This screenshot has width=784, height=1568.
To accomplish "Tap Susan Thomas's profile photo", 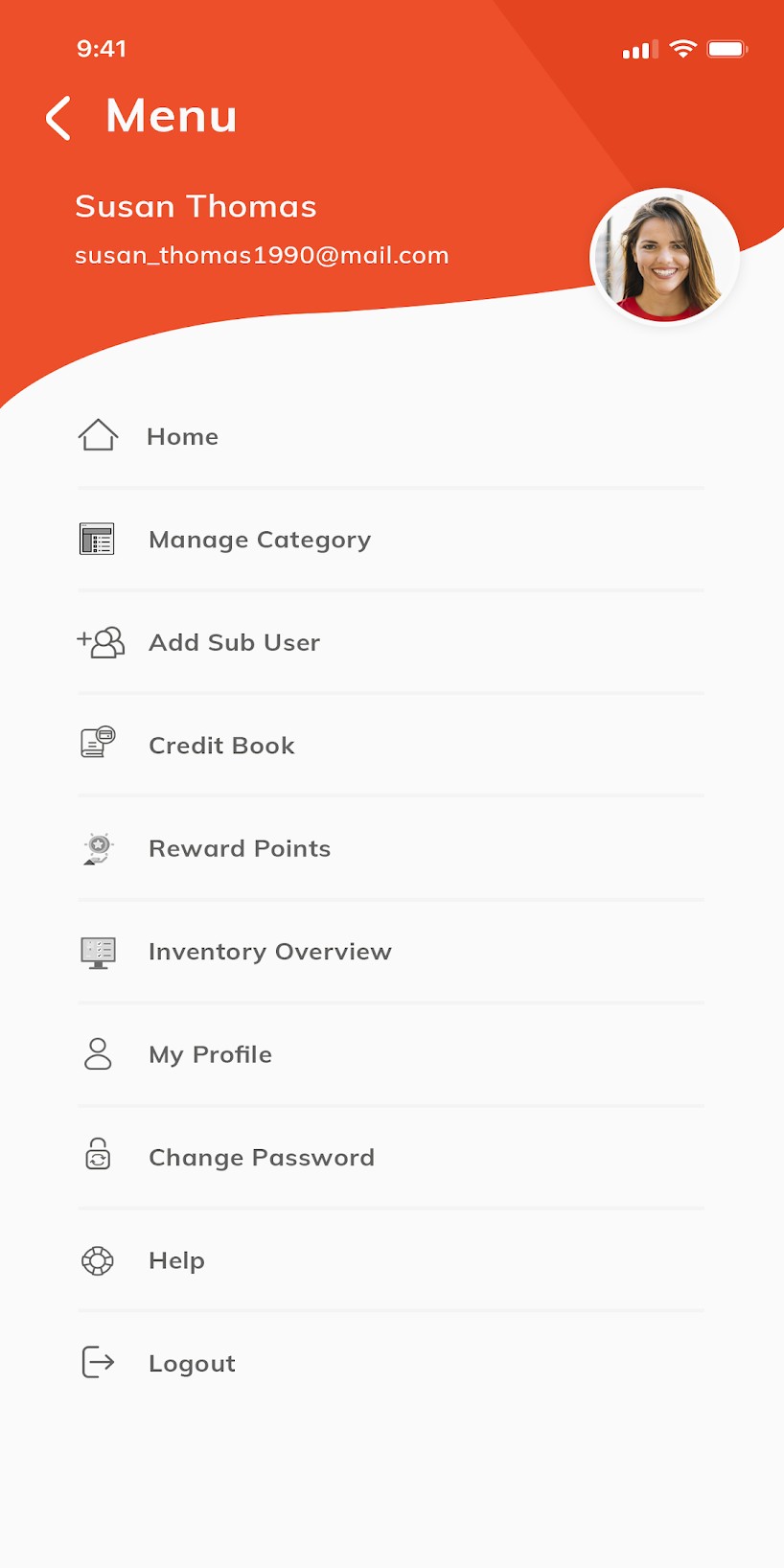I will [664, 256].
